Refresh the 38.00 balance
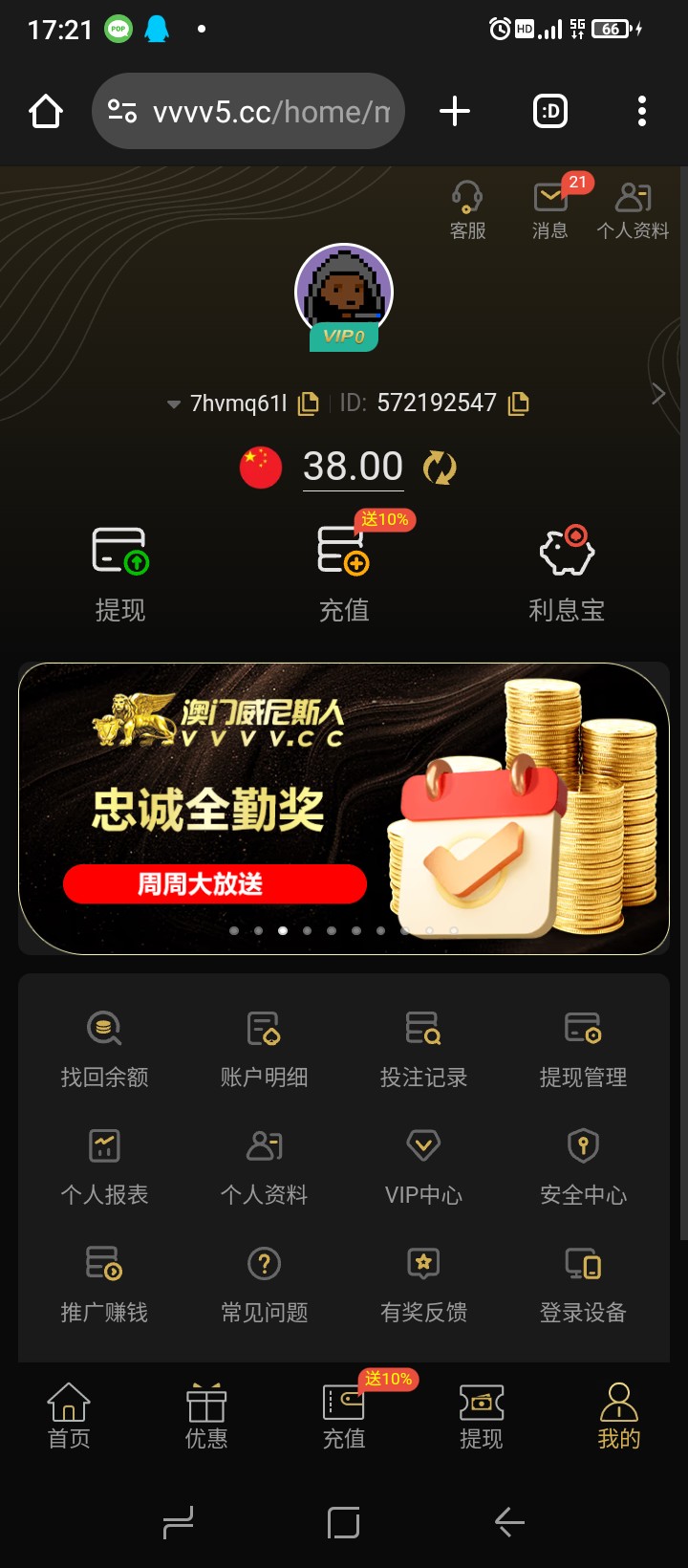688x1568 pixels. (440, 468)
